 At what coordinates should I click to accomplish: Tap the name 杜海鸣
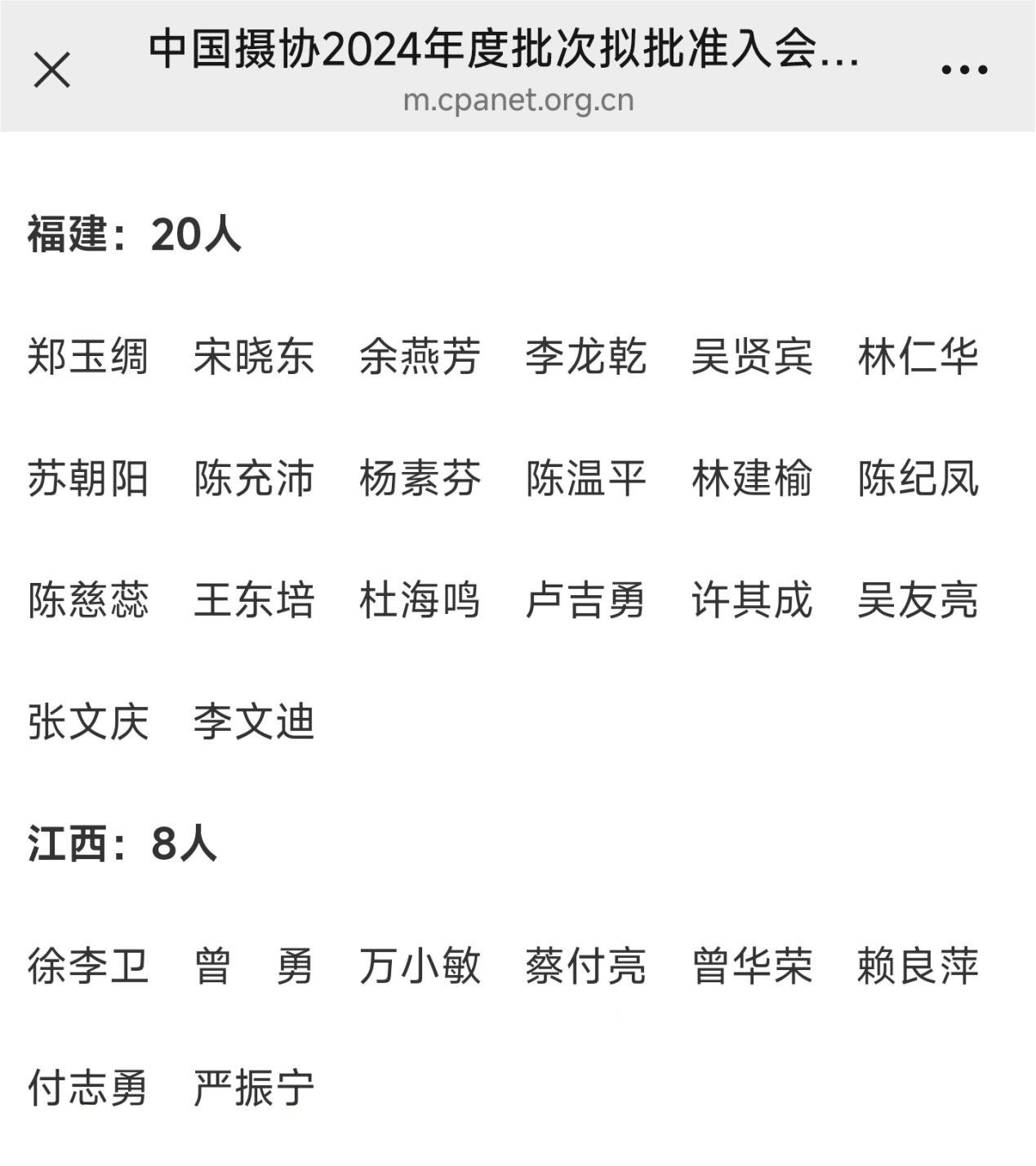pos(420,602)
